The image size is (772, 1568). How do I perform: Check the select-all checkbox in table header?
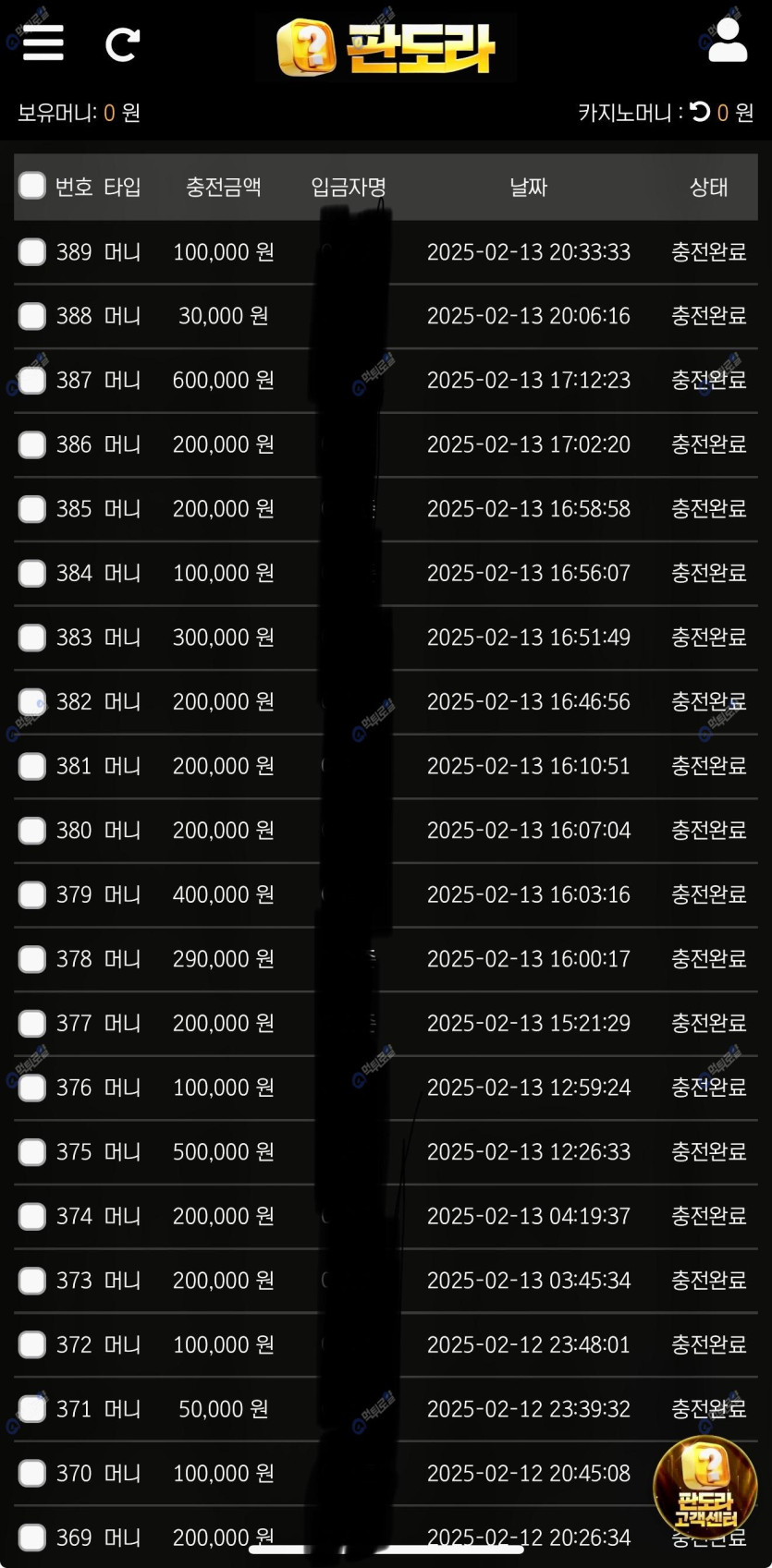pos(32,186)
